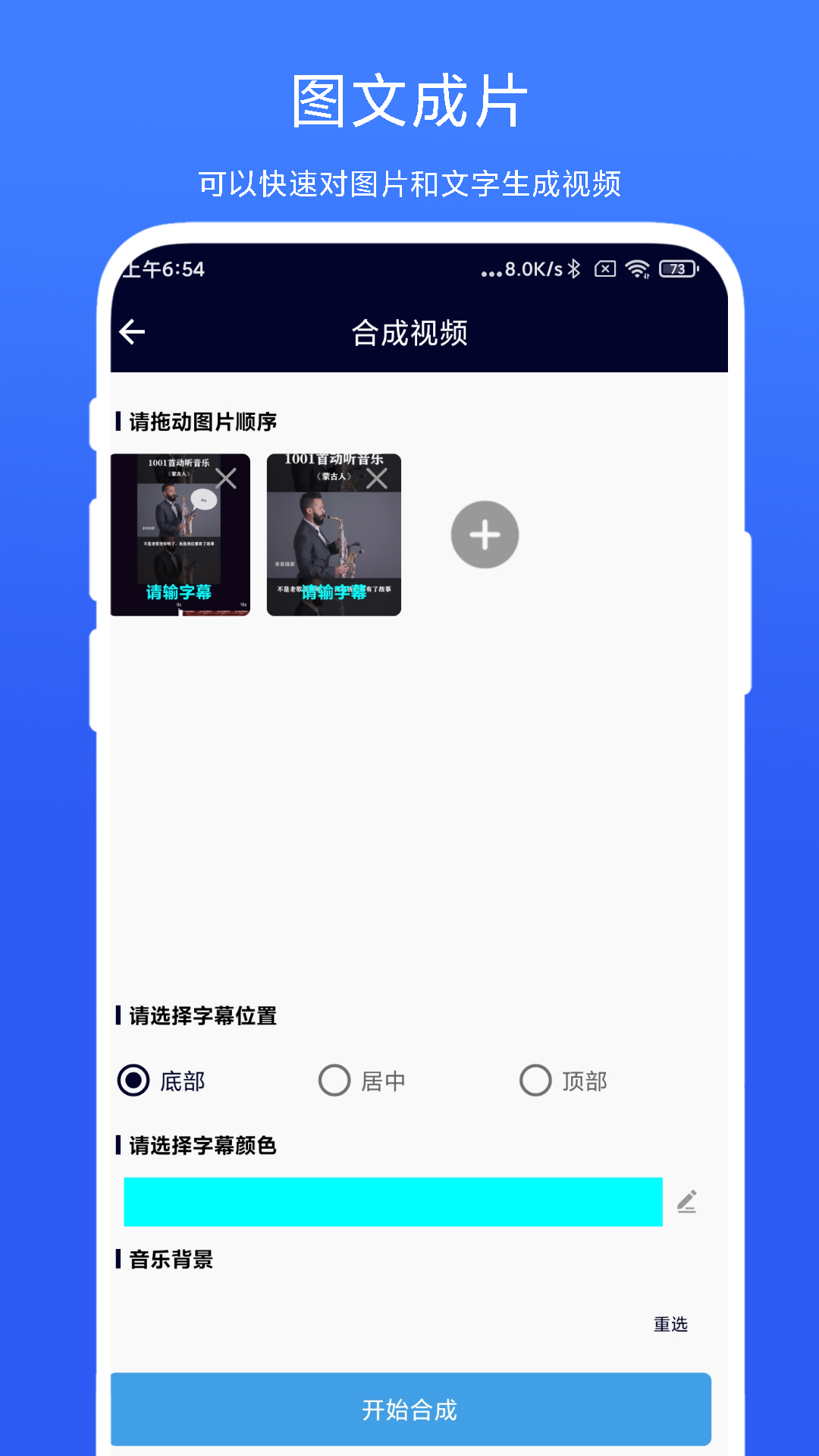Tap the plus icon to add another image
The height and width of the screenshot is (1456, 819).
click(484, 535)
